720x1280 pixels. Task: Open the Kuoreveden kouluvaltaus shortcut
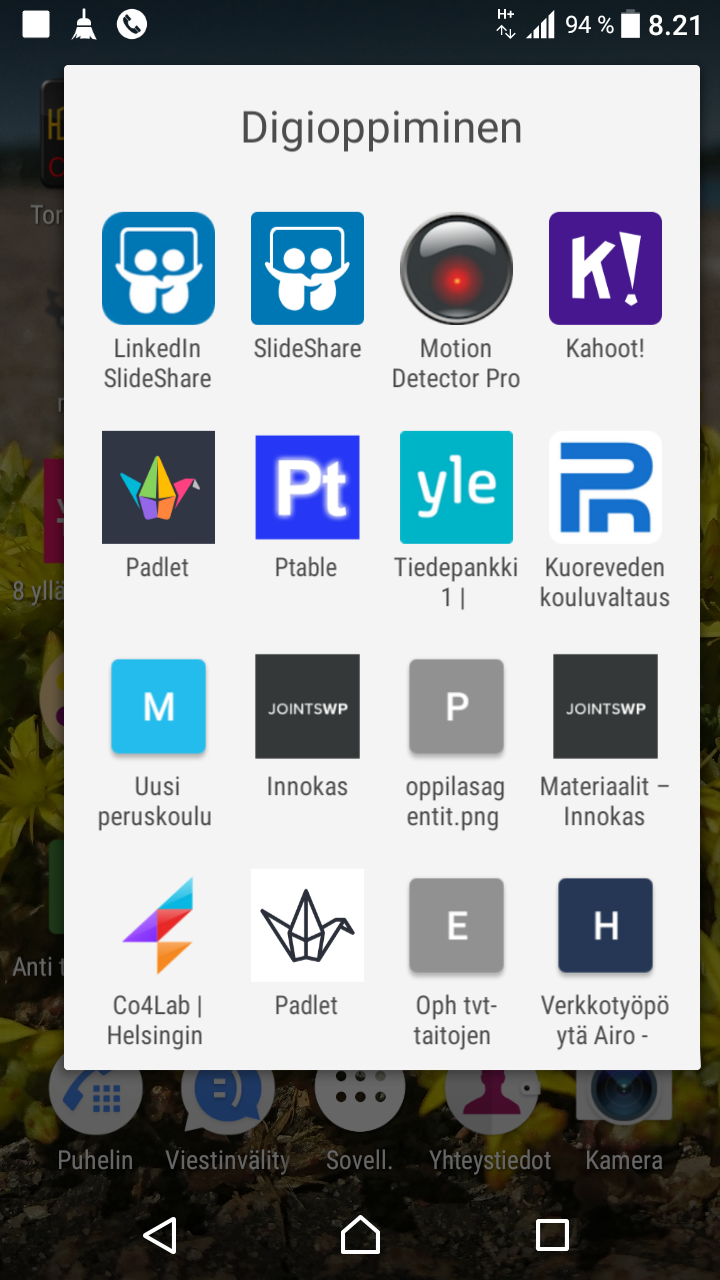point(605,487)
